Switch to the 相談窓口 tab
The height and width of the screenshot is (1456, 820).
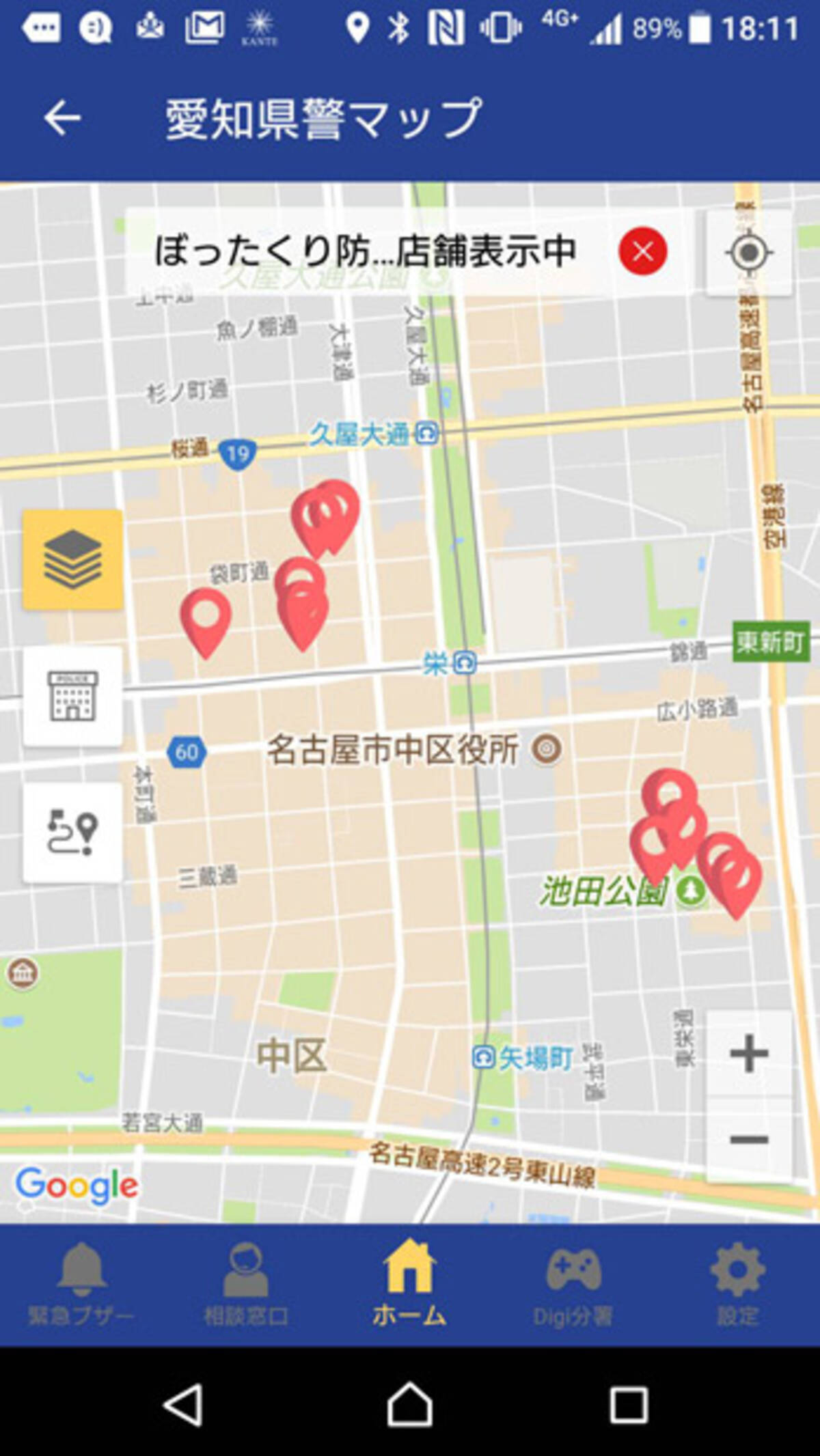coord(245,1284)
